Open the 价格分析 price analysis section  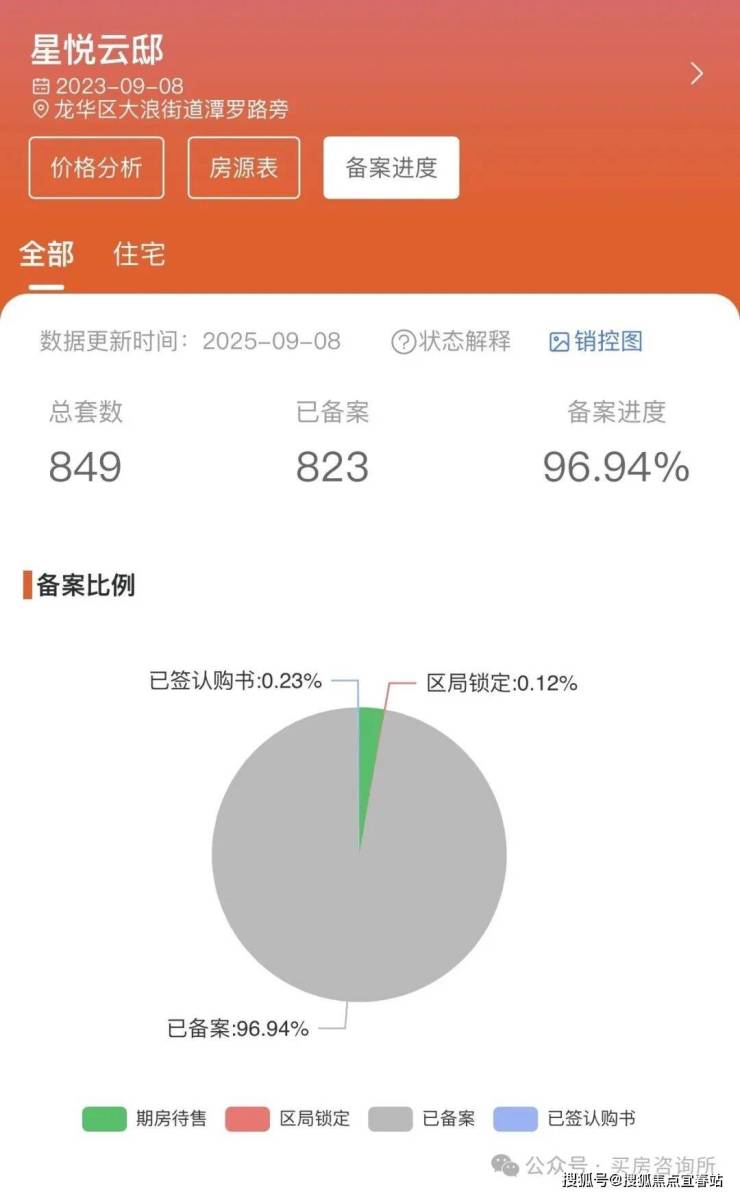(96, 168)
